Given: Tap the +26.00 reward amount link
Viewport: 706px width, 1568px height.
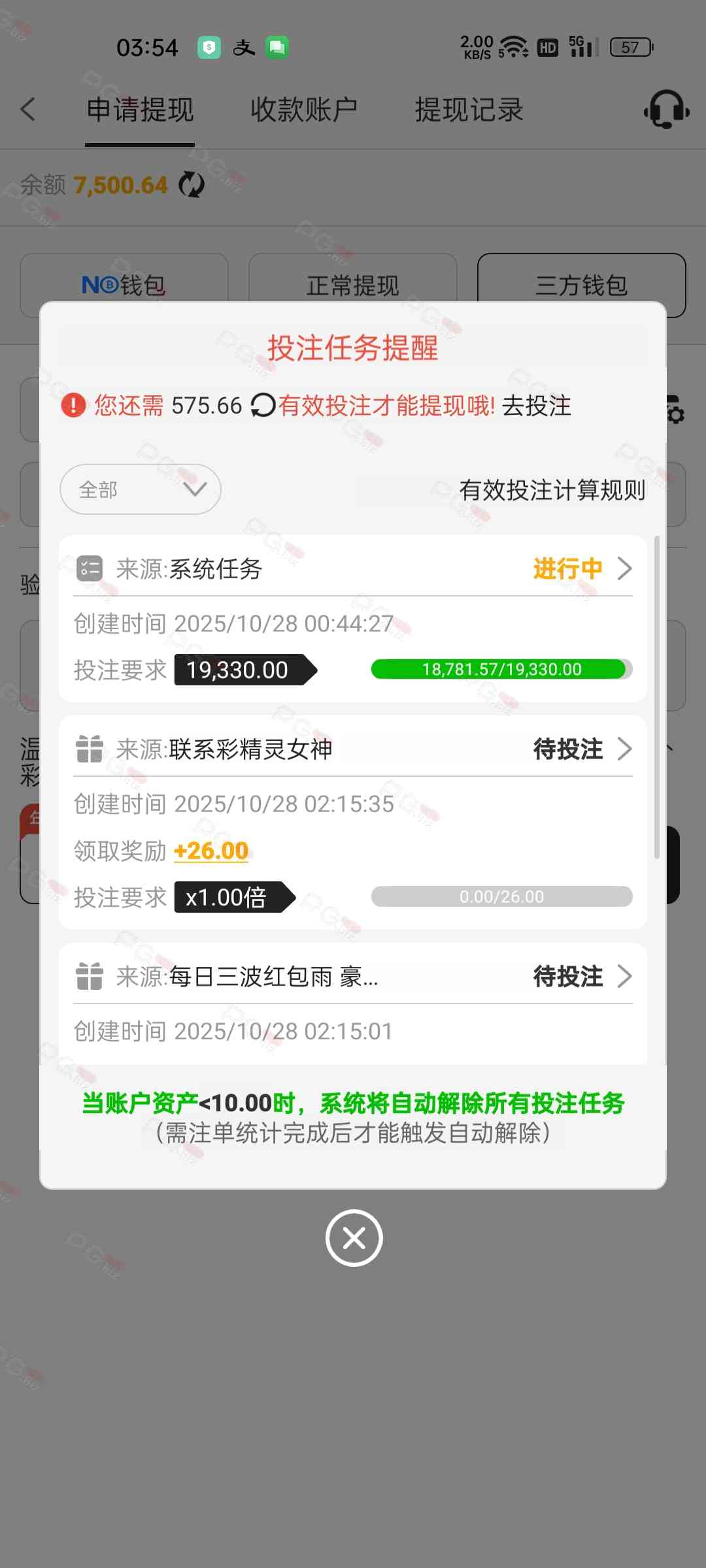Looking at the screenshot, I should tap(211, 851).
